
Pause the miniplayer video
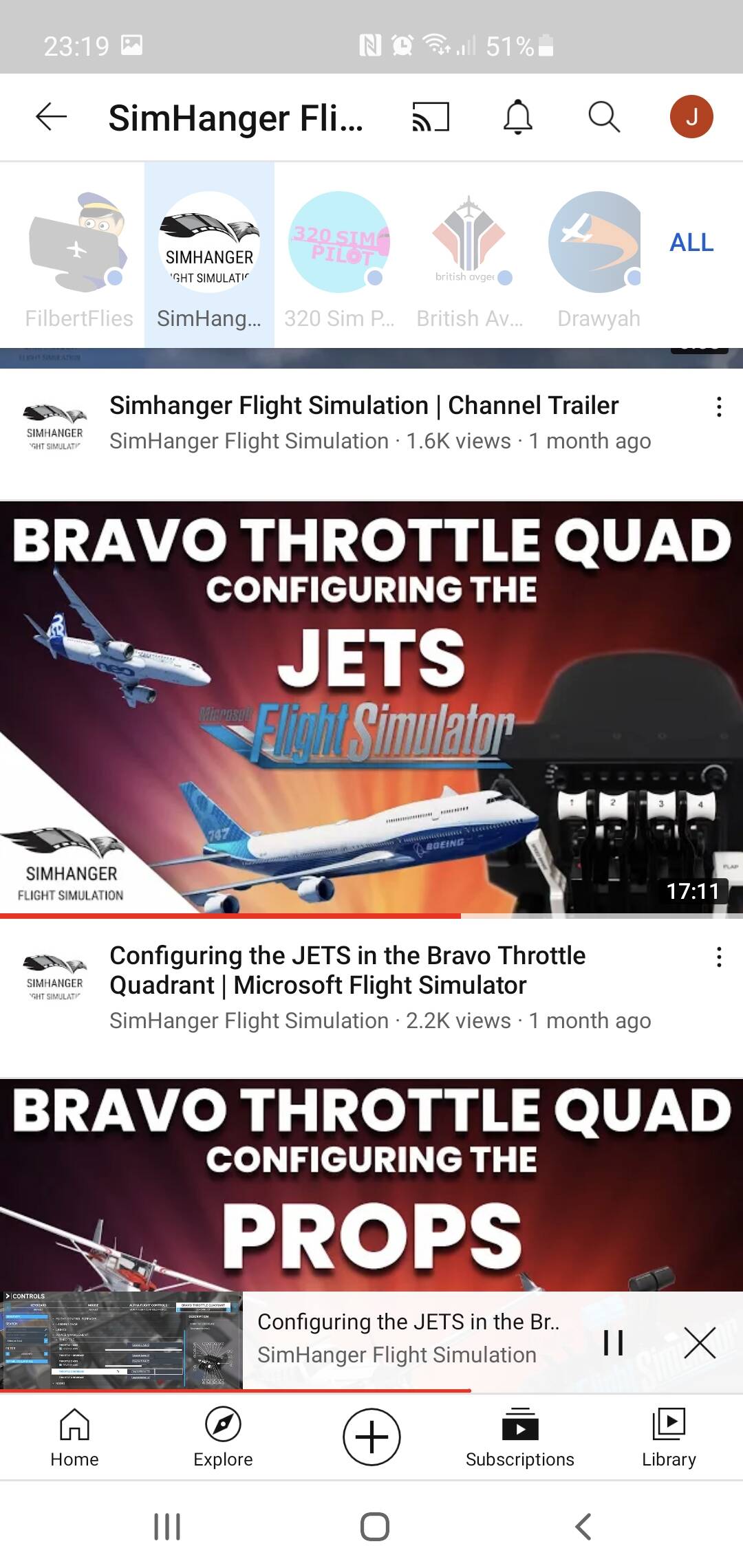[x=613, y=1342]
